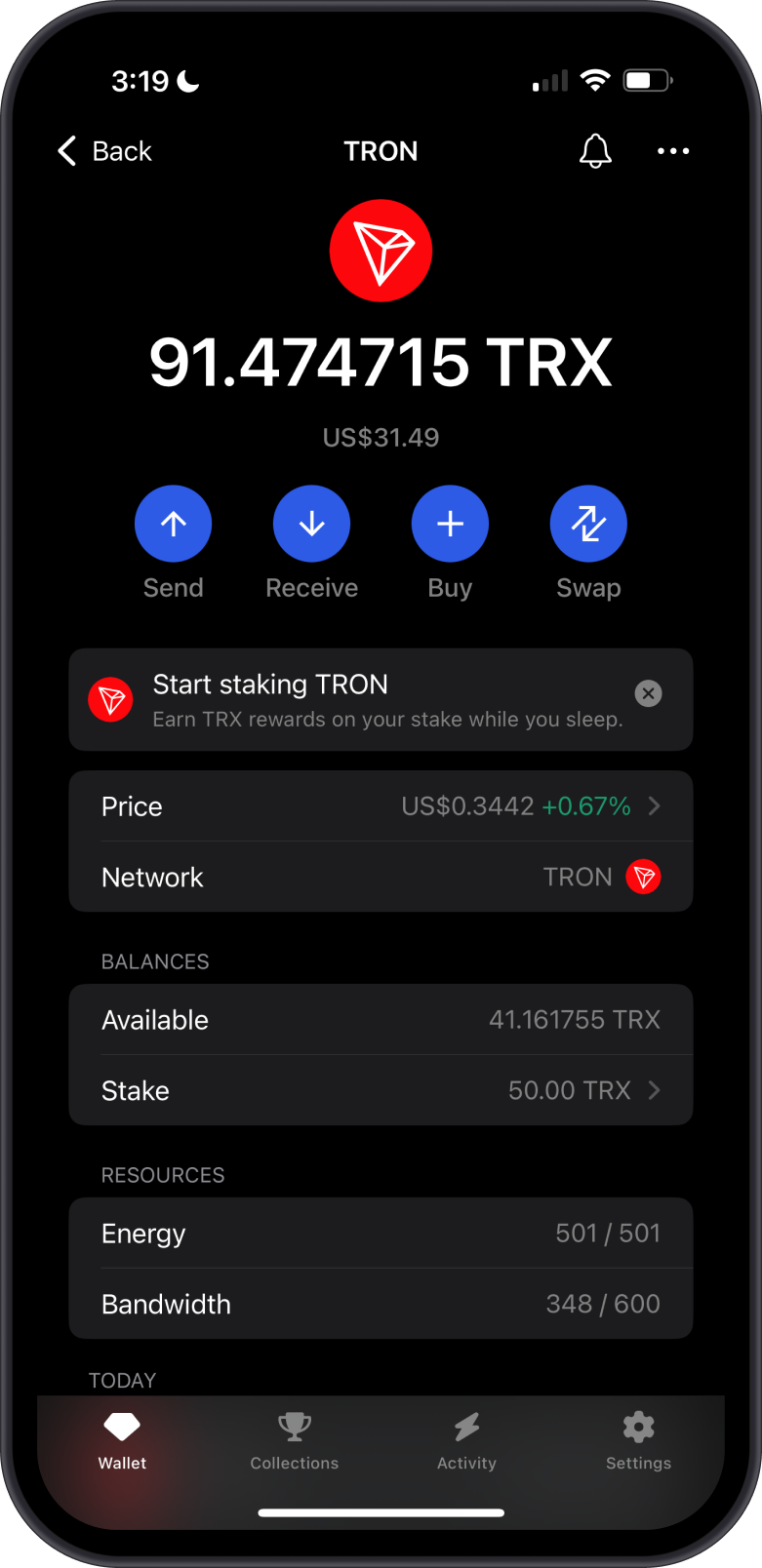Tap the TRON logo at screen top

click(381, 250)
